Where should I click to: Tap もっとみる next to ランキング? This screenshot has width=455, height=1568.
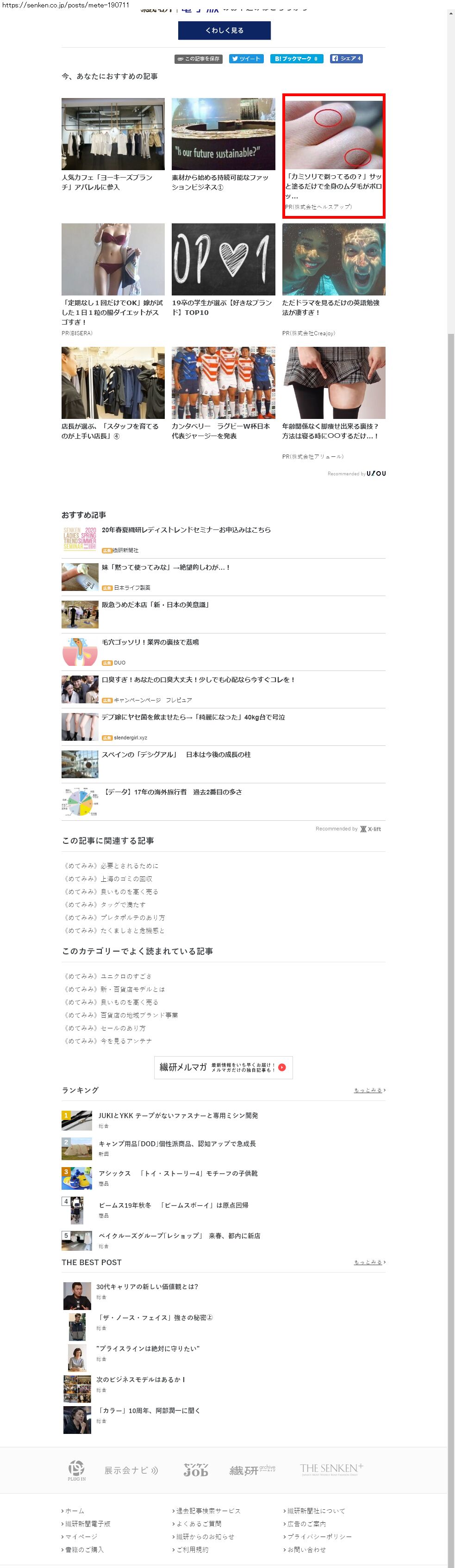click(x=369, y=1090)
